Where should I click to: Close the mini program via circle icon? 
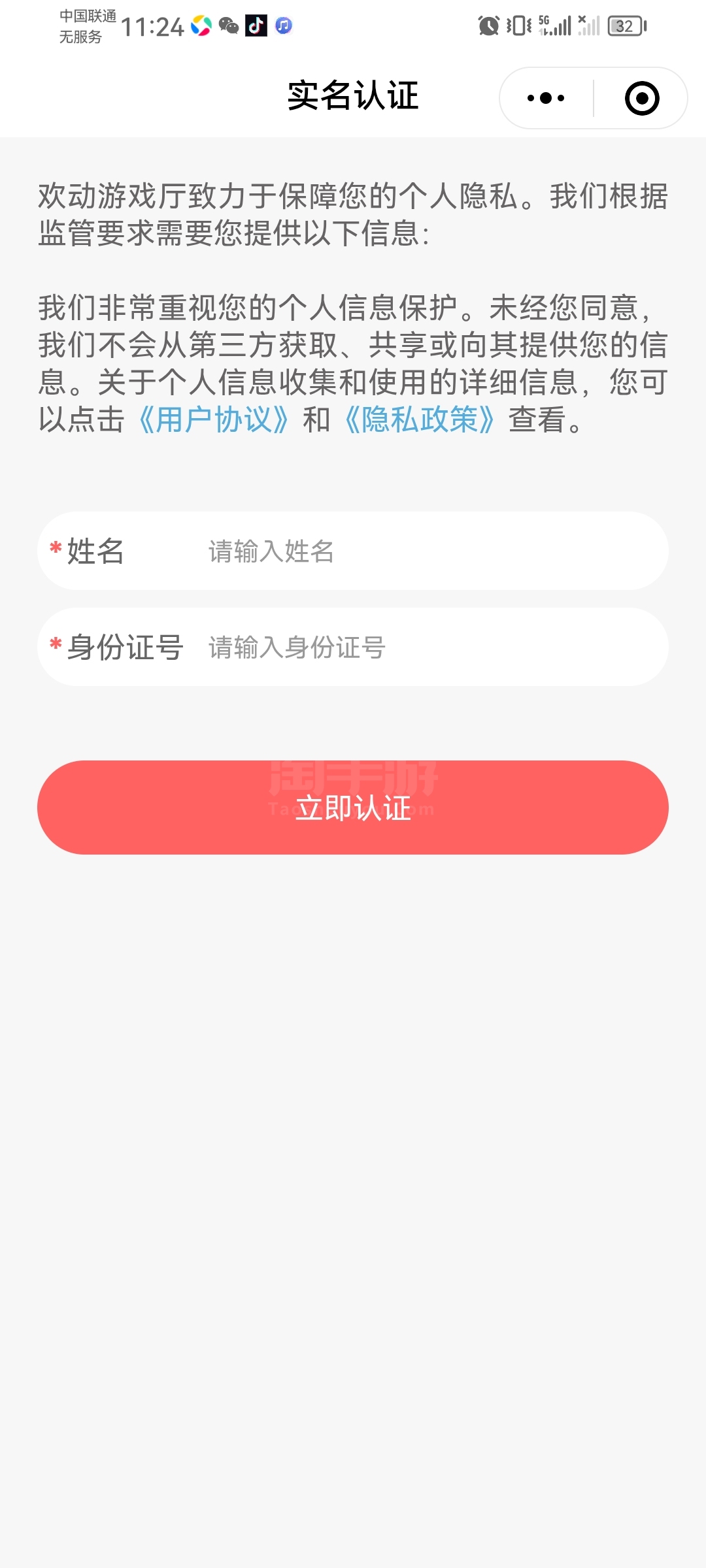[x=641, y=99]
